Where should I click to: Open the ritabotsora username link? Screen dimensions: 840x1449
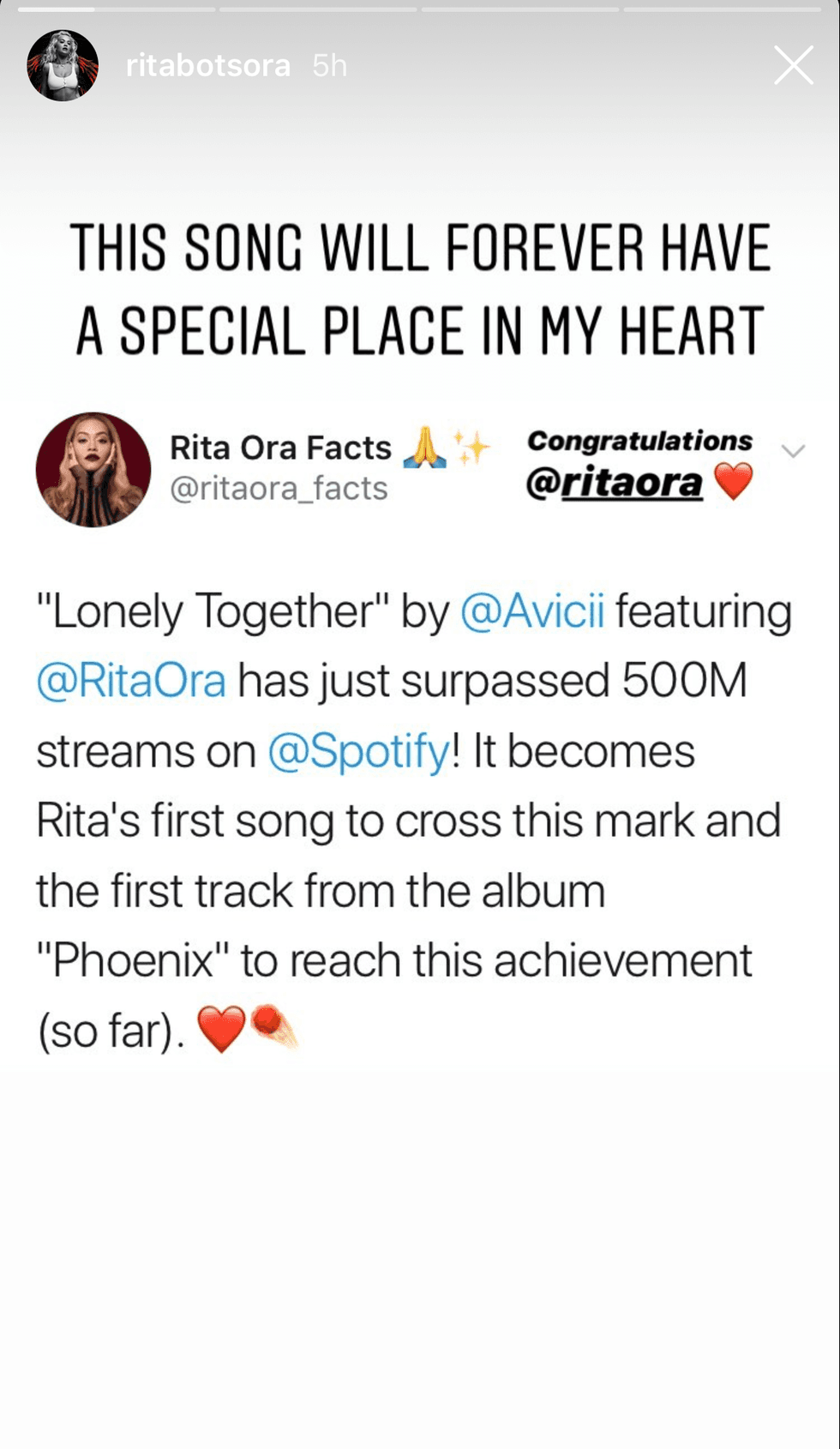(x=208, y=66)
